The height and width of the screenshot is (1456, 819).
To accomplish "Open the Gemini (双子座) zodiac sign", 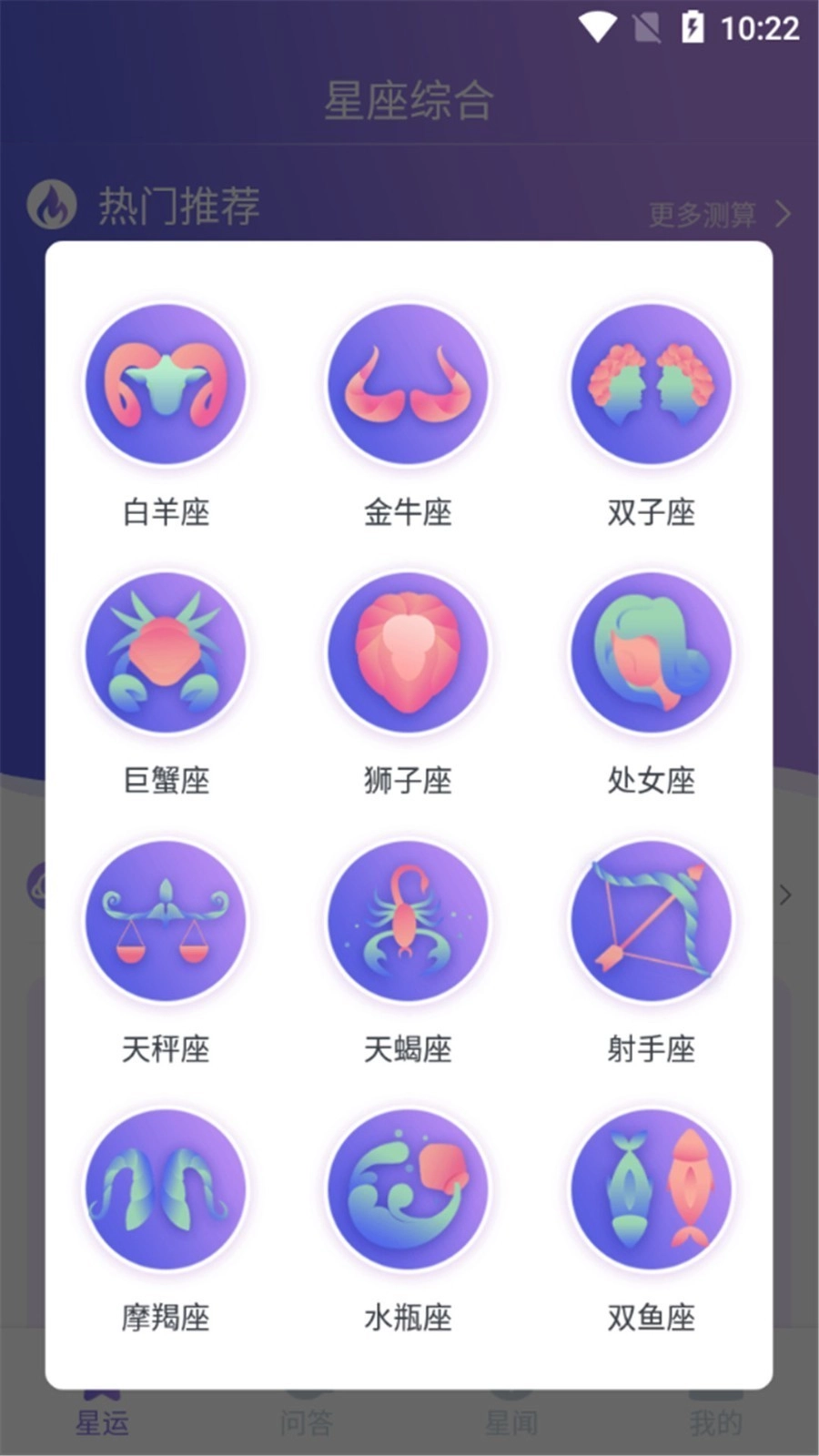I will tap(650, 385).
